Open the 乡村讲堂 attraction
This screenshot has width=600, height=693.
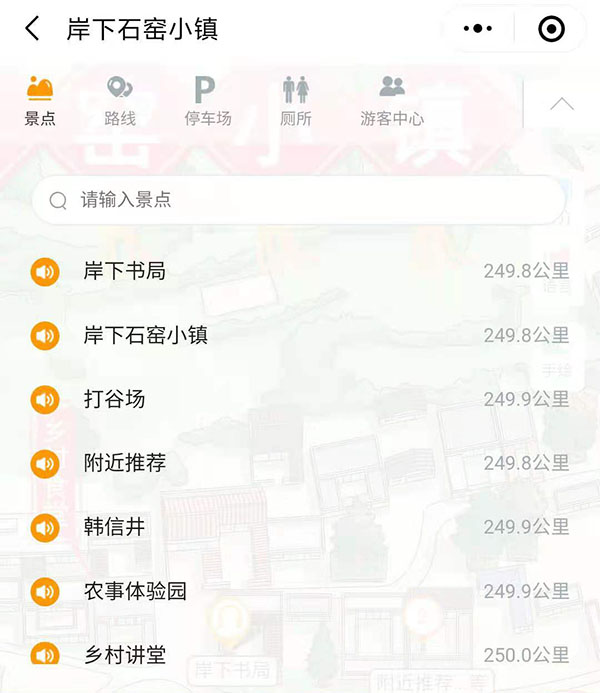125,655
